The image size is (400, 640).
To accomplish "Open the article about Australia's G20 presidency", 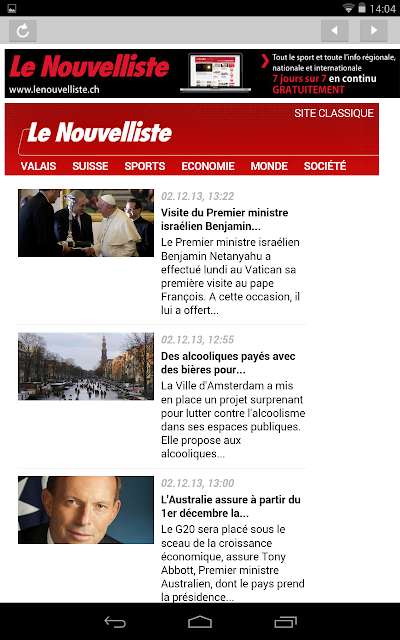I will 231,506.
